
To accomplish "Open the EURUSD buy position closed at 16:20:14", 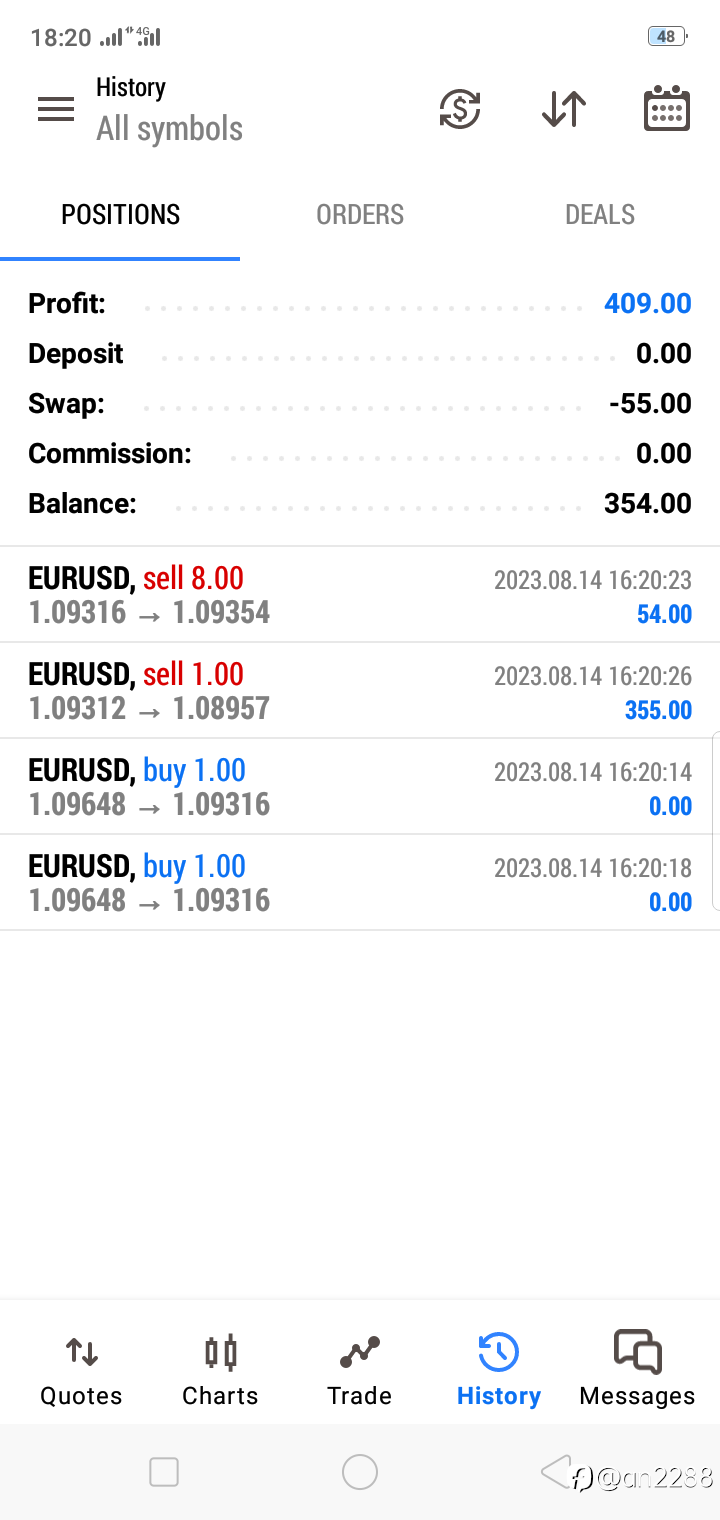I will coord(360,787).
